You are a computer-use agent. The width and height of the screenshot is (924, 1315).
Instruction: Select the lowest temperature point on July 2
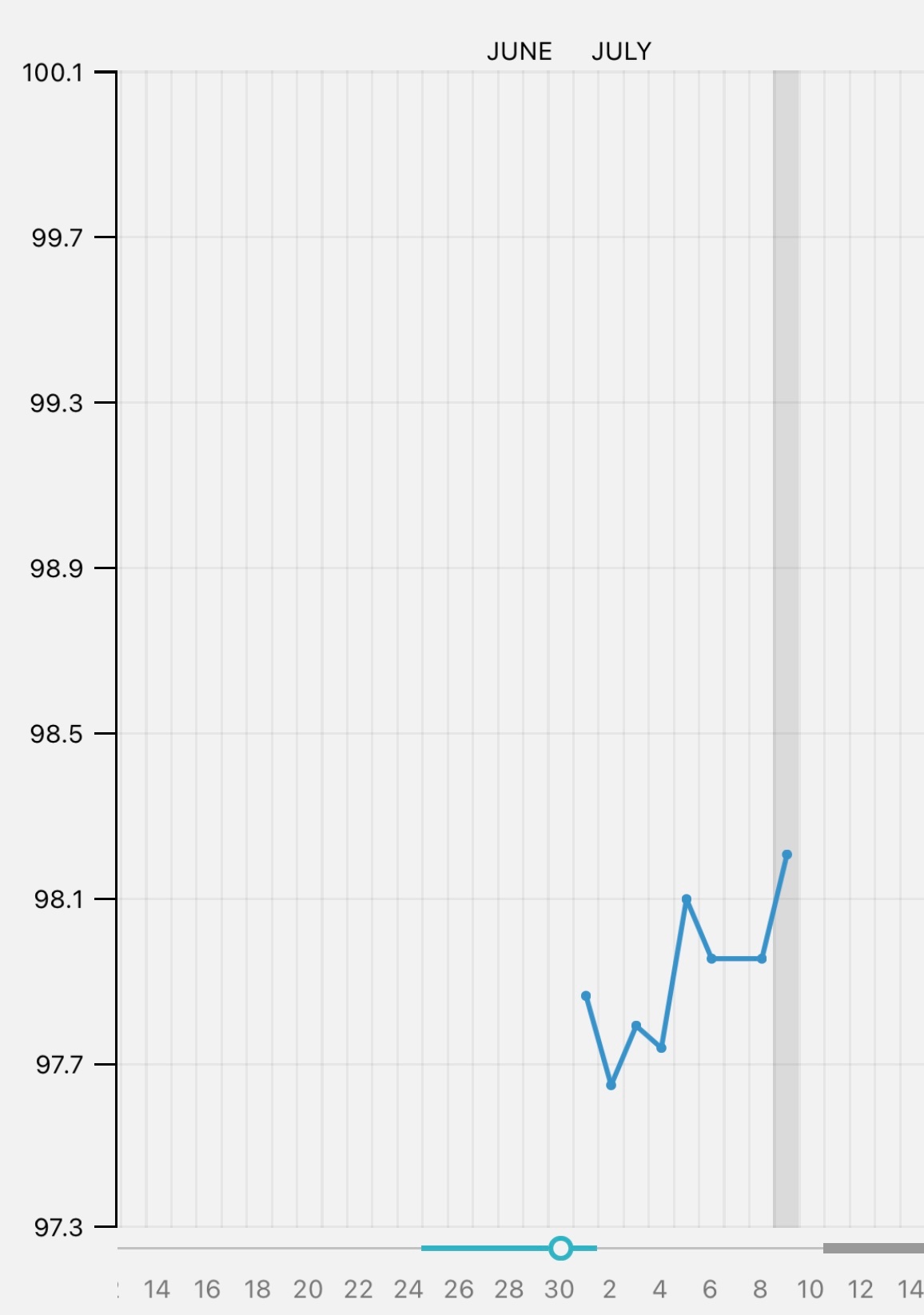click(611, 1085)
